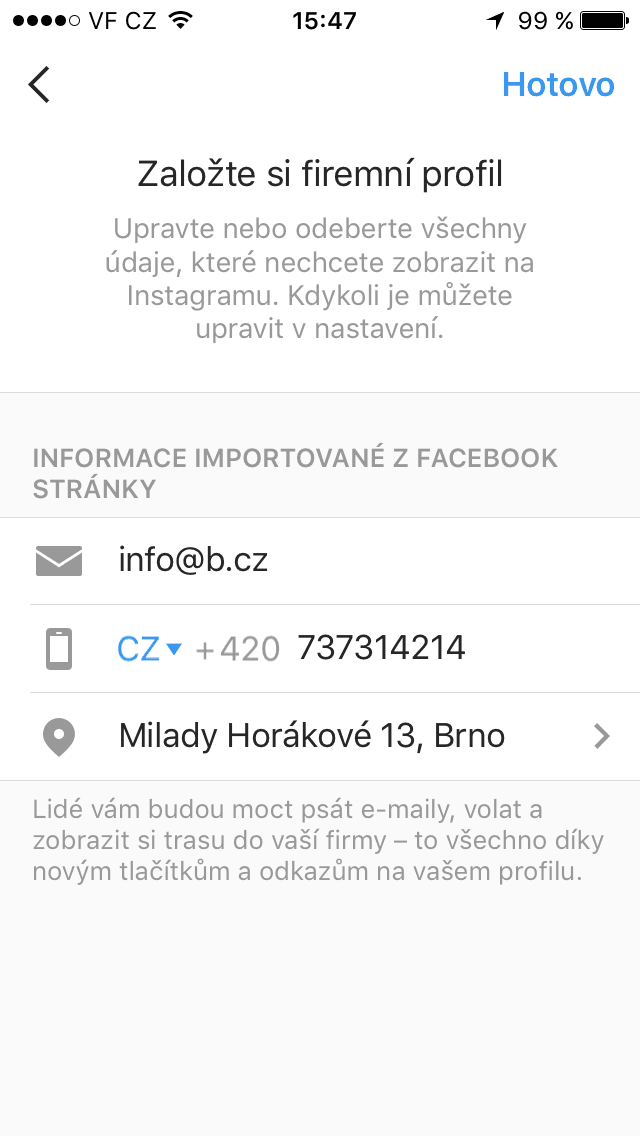
Task: Go back with the arrow icon
Action: [x=39, y=85]
